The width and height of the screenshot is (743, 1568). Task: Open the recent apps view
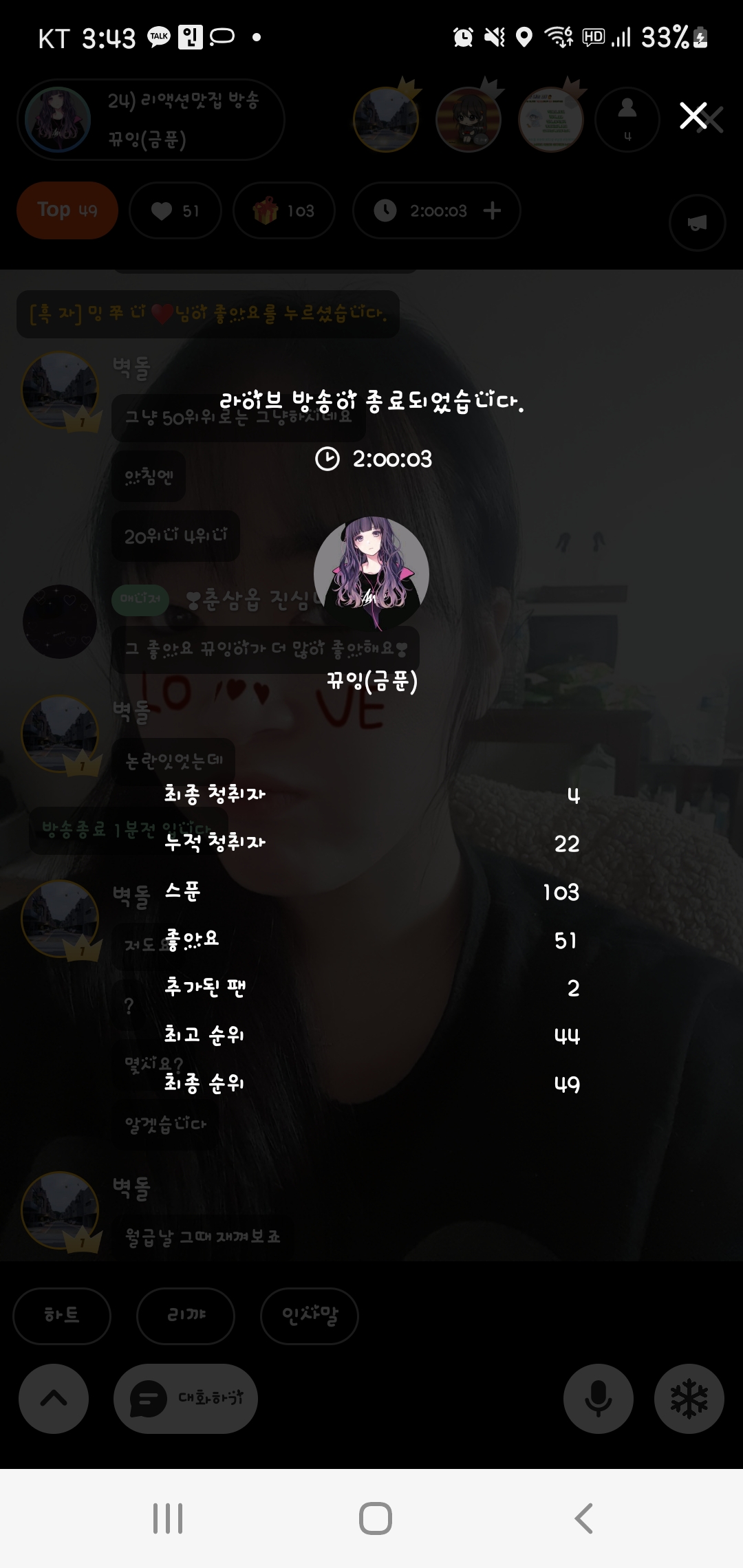(168, 1518)
